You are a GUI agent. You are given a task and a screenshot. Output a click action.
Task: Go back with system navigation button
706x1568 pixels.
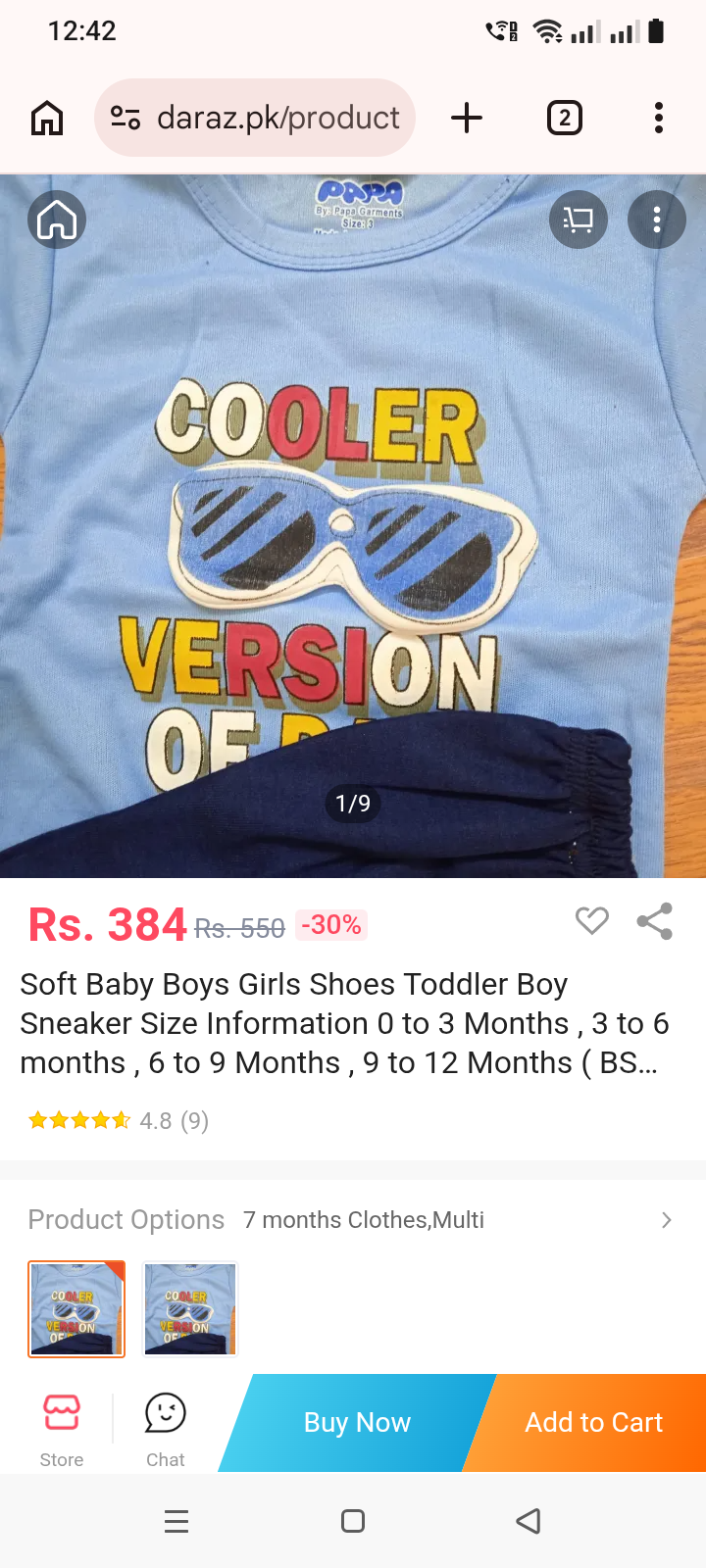pos(529,1521)
